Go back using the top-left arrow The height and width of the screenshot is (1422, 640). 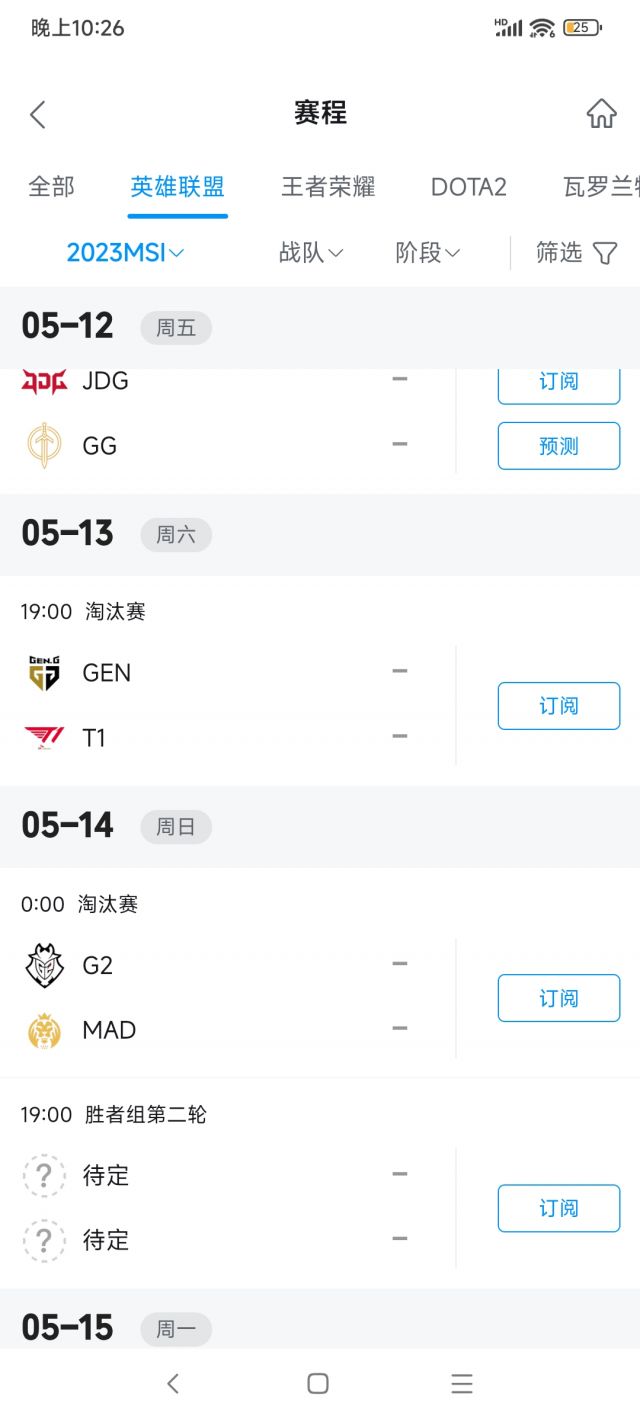click(38, 115)
